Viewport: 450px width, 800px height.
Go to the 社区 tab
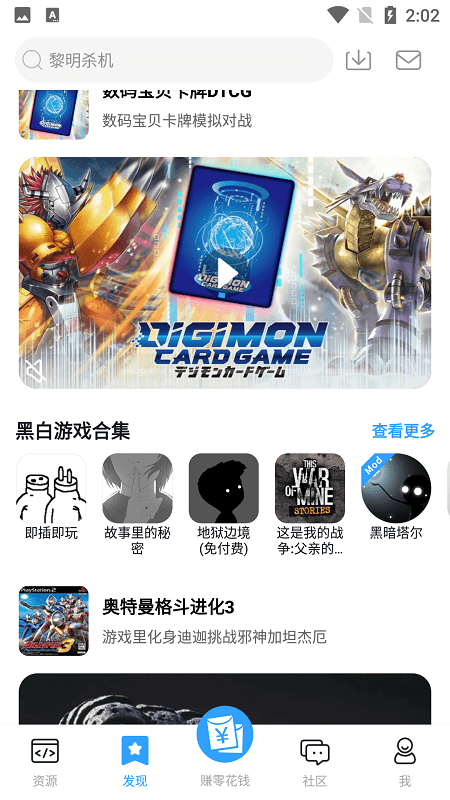315,762
